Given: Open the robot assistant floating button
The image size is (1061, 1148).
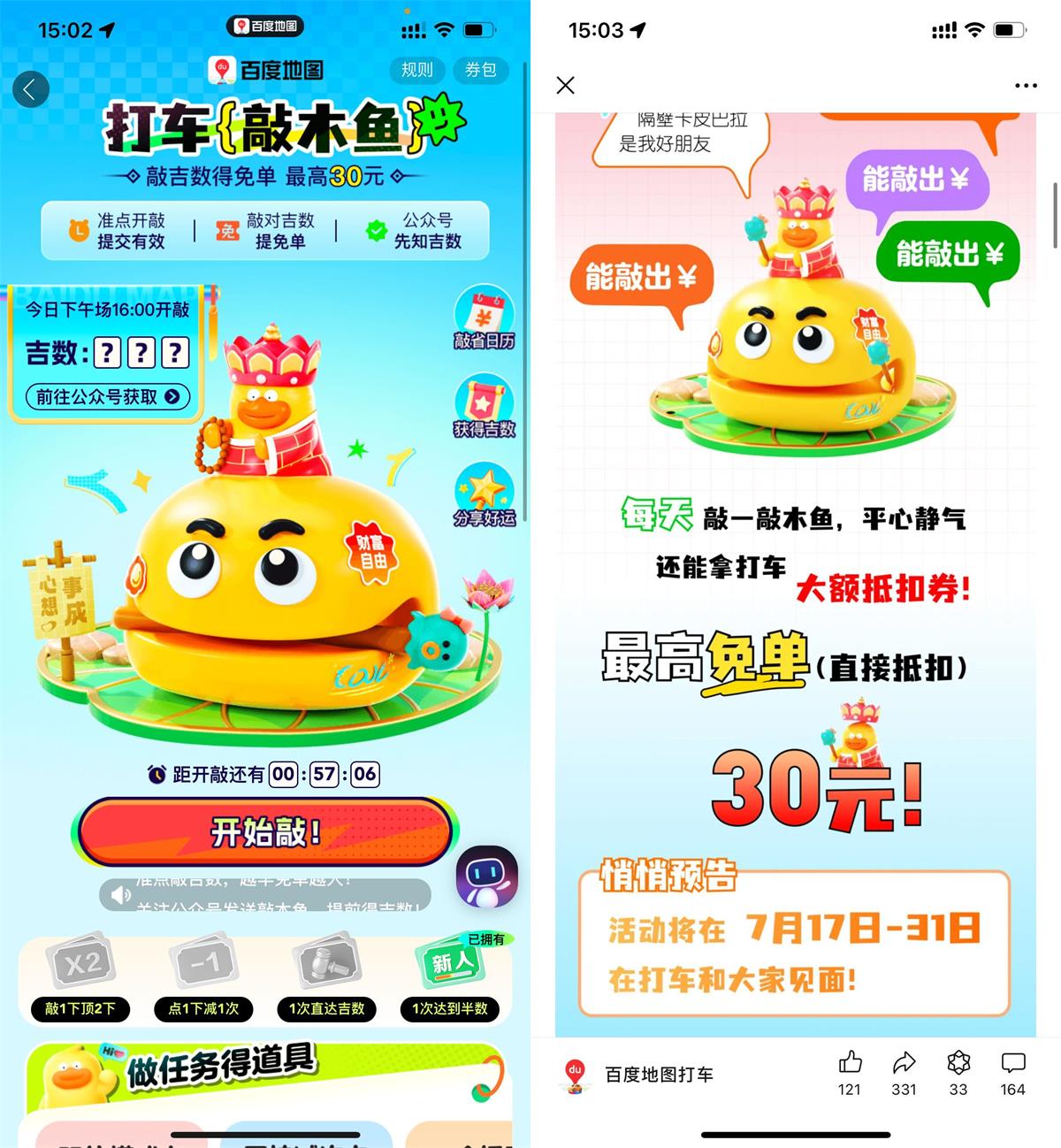Looking at the screenshot, I should (x=486, y=876).
